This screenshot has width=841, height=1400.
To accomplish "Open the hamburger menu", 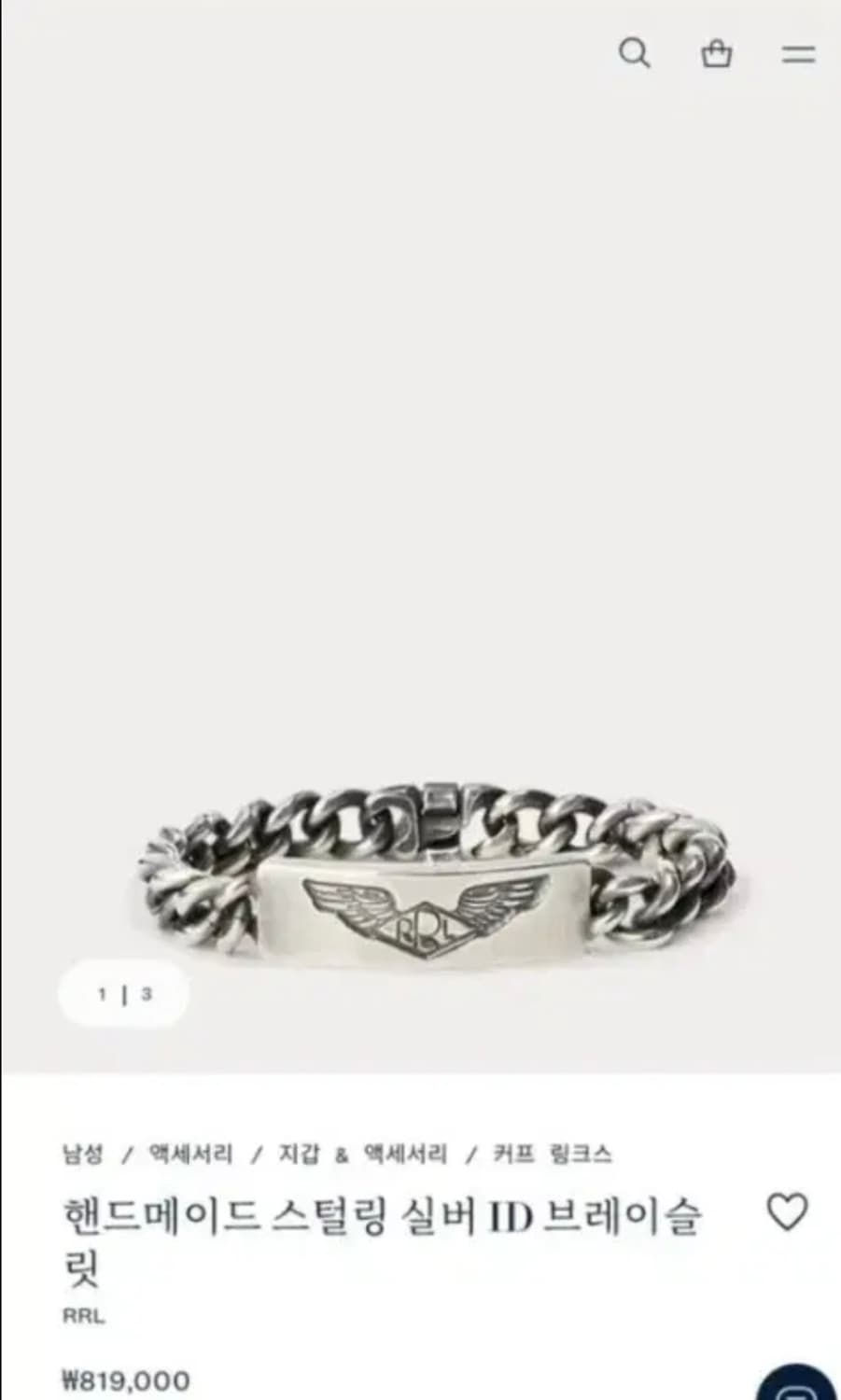I will [x=798, y=54].
